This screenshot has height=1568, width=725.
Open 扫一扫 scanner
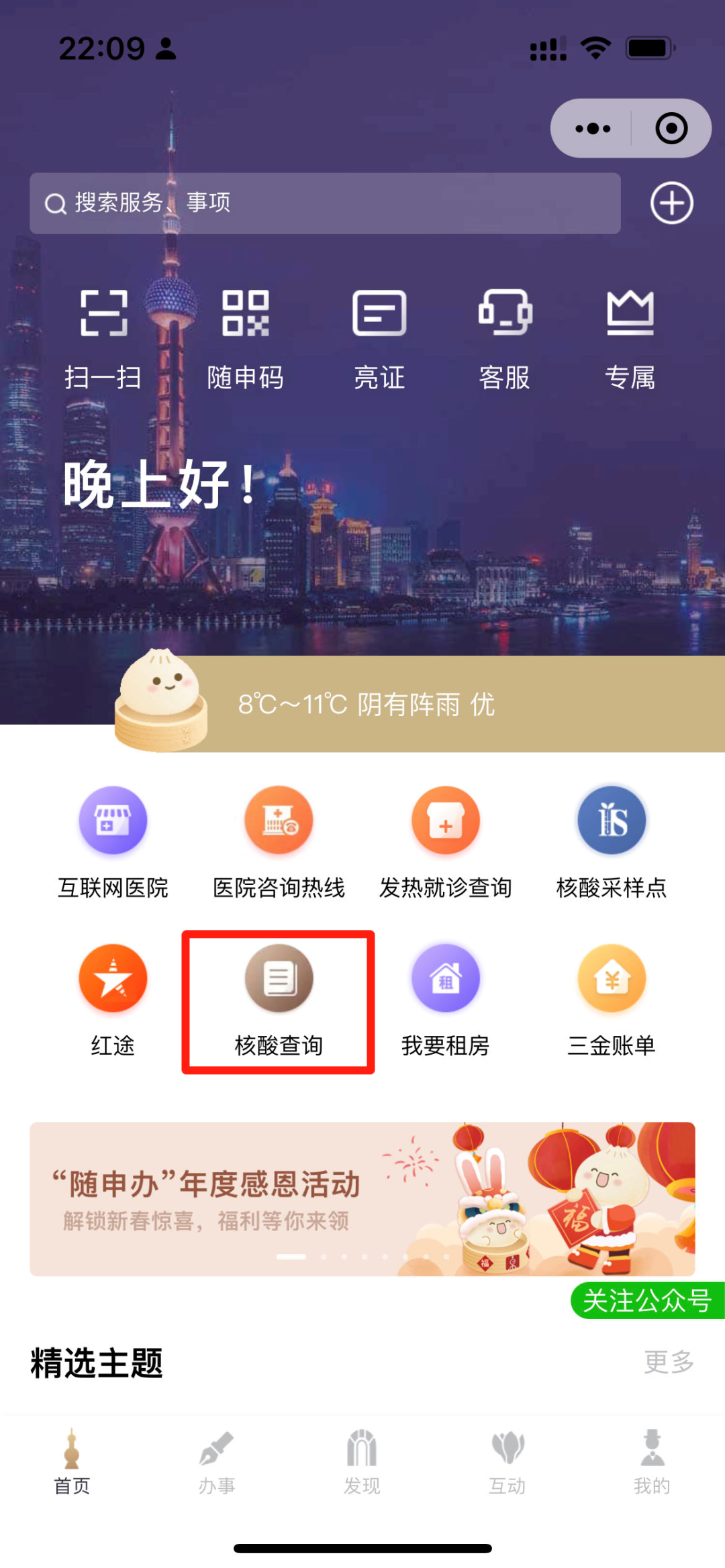pyautogui.click(x=103, y=337)
